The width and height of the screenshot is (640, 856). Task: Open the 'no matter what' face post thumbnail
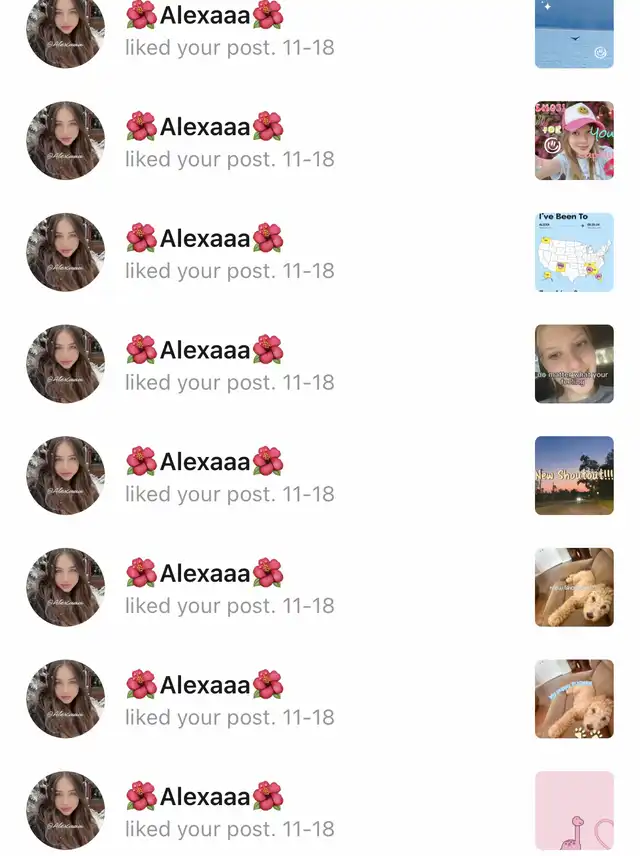tap(574, 363)
